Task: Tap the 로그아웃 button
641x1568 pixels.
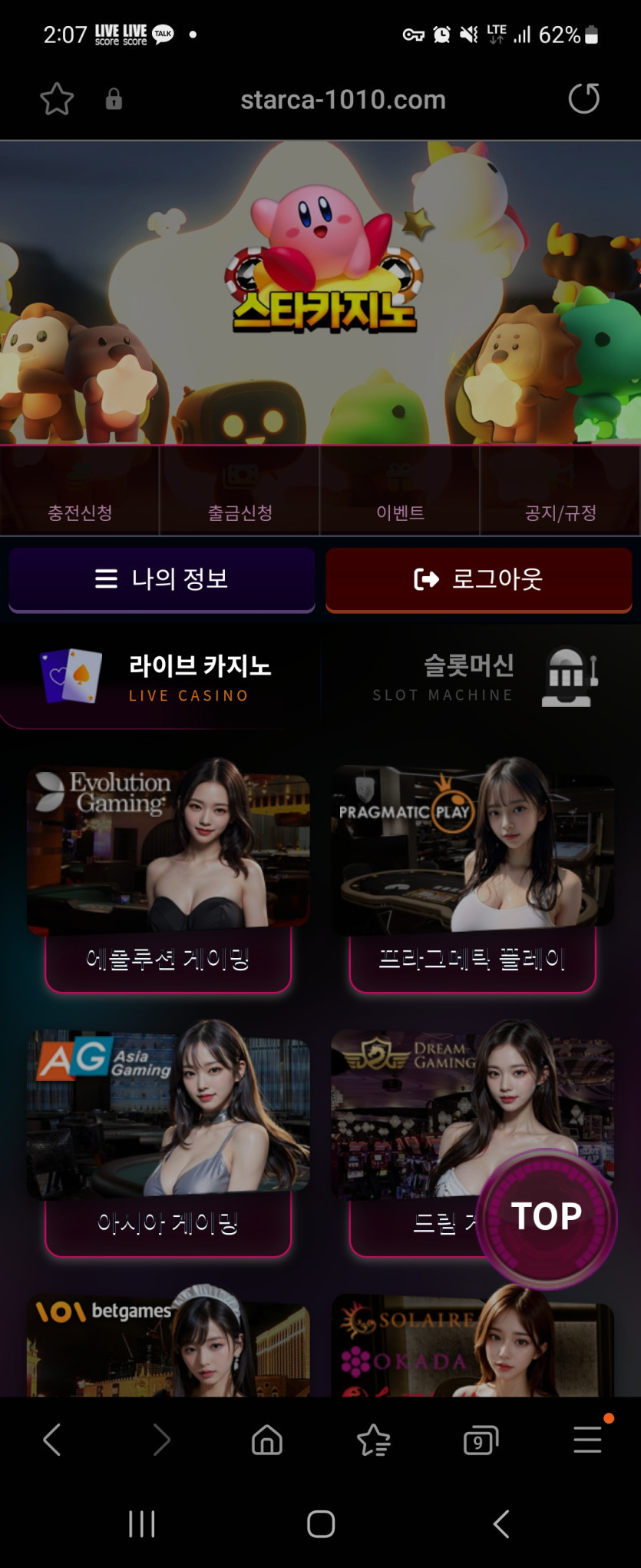Action: pyautogui.click(x=478, y=579)
